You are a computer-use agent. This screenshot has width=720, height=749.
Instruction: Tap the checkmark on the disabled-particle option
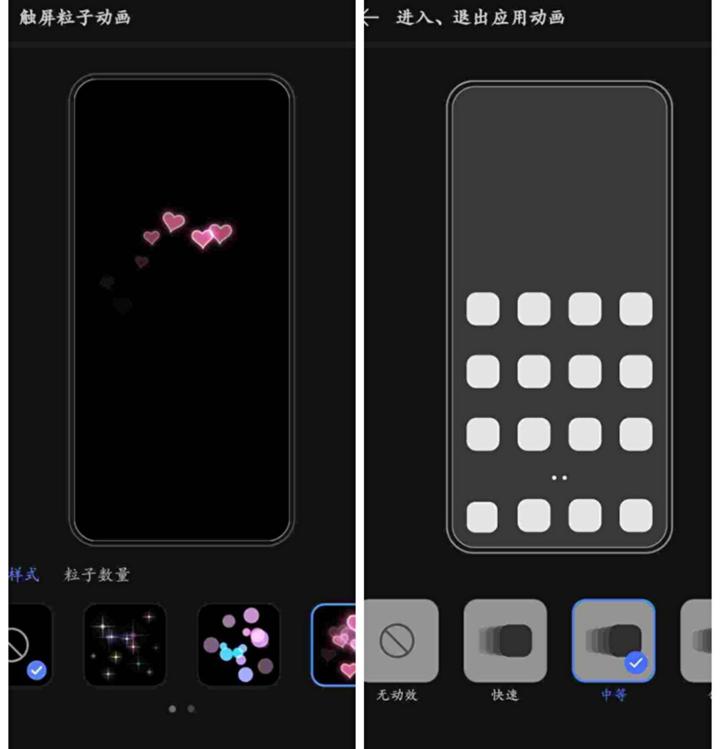click(x=35, y=669)
